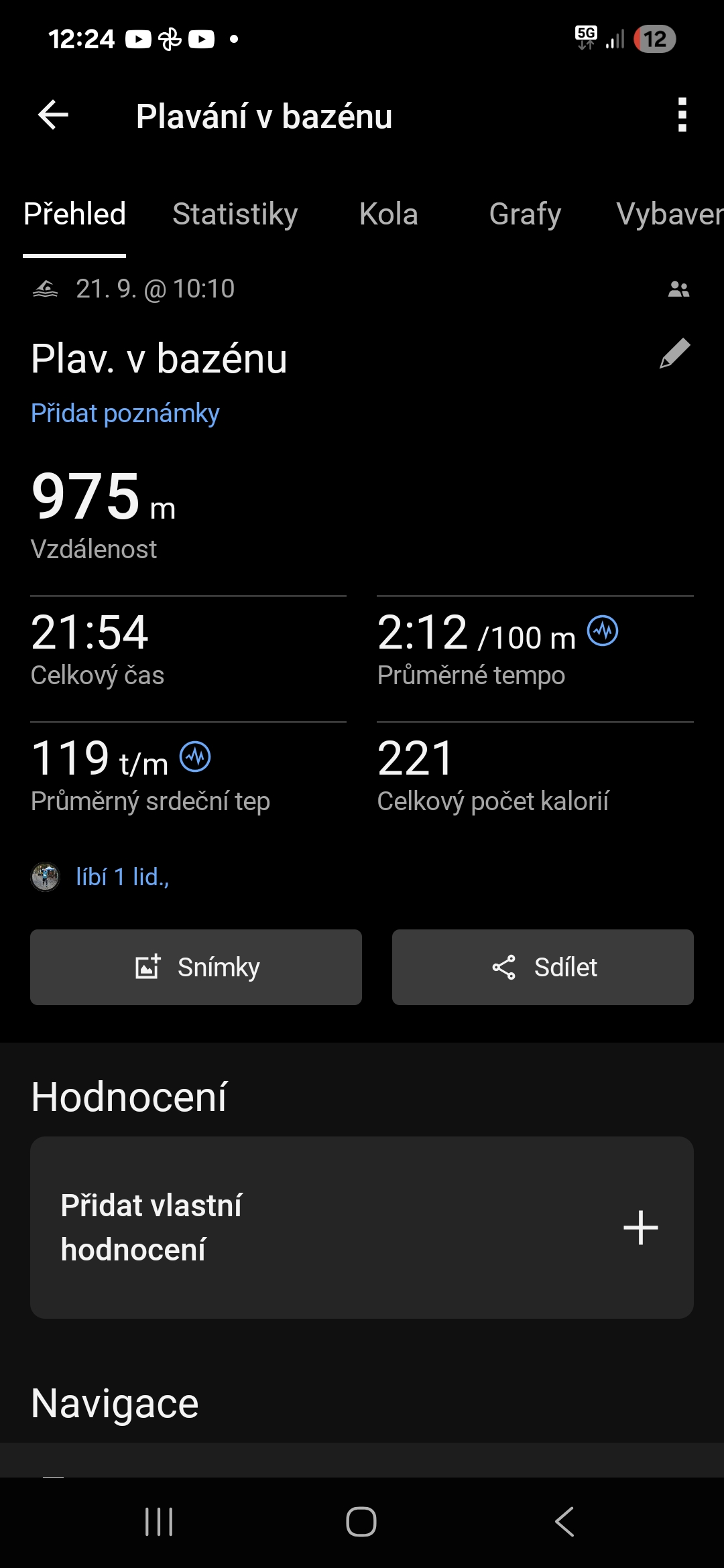Open the three-dot overflow menu
Image resolution: width=724 pixels, height=1568 pixels.
(682, 115)
